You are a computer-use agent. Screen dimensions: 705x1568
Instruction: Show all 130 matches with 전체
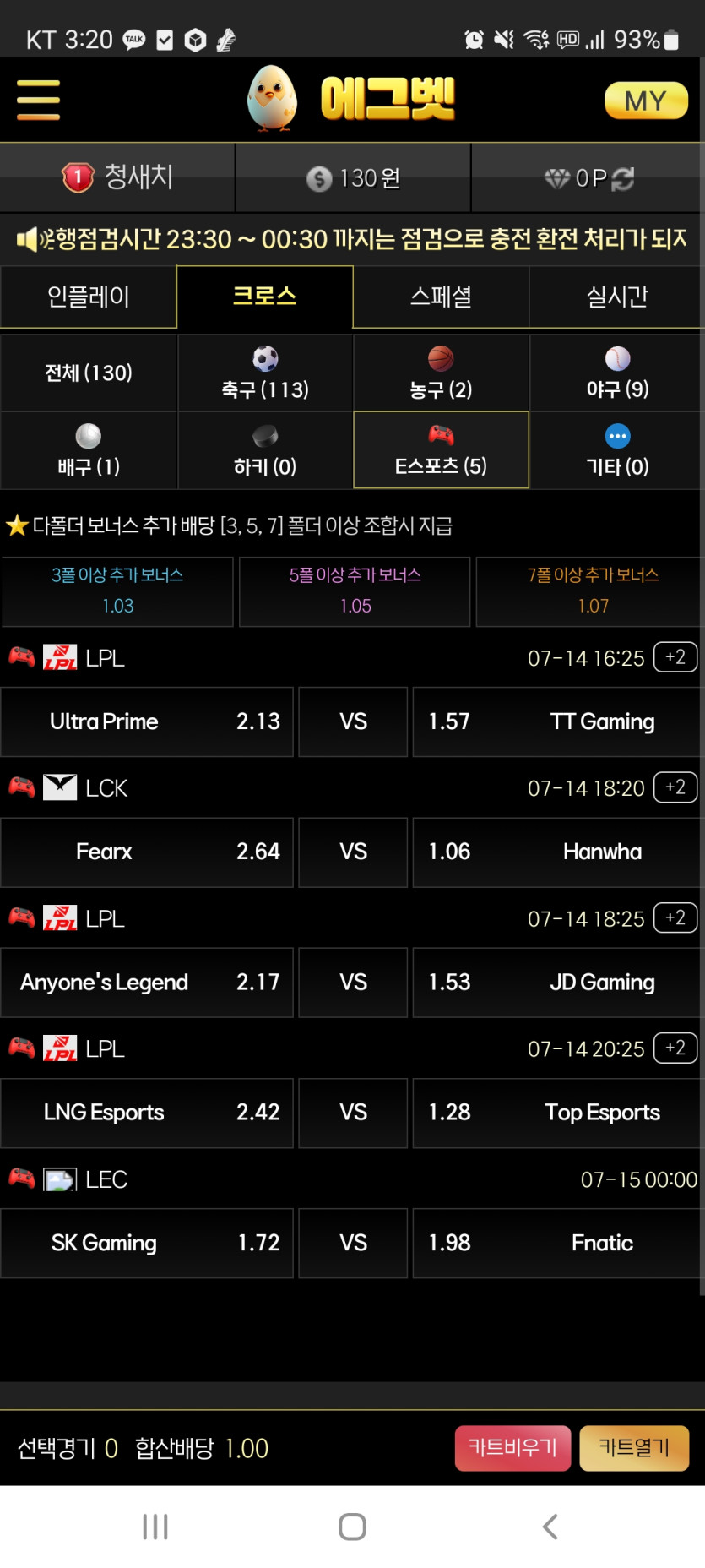point(89,373)
